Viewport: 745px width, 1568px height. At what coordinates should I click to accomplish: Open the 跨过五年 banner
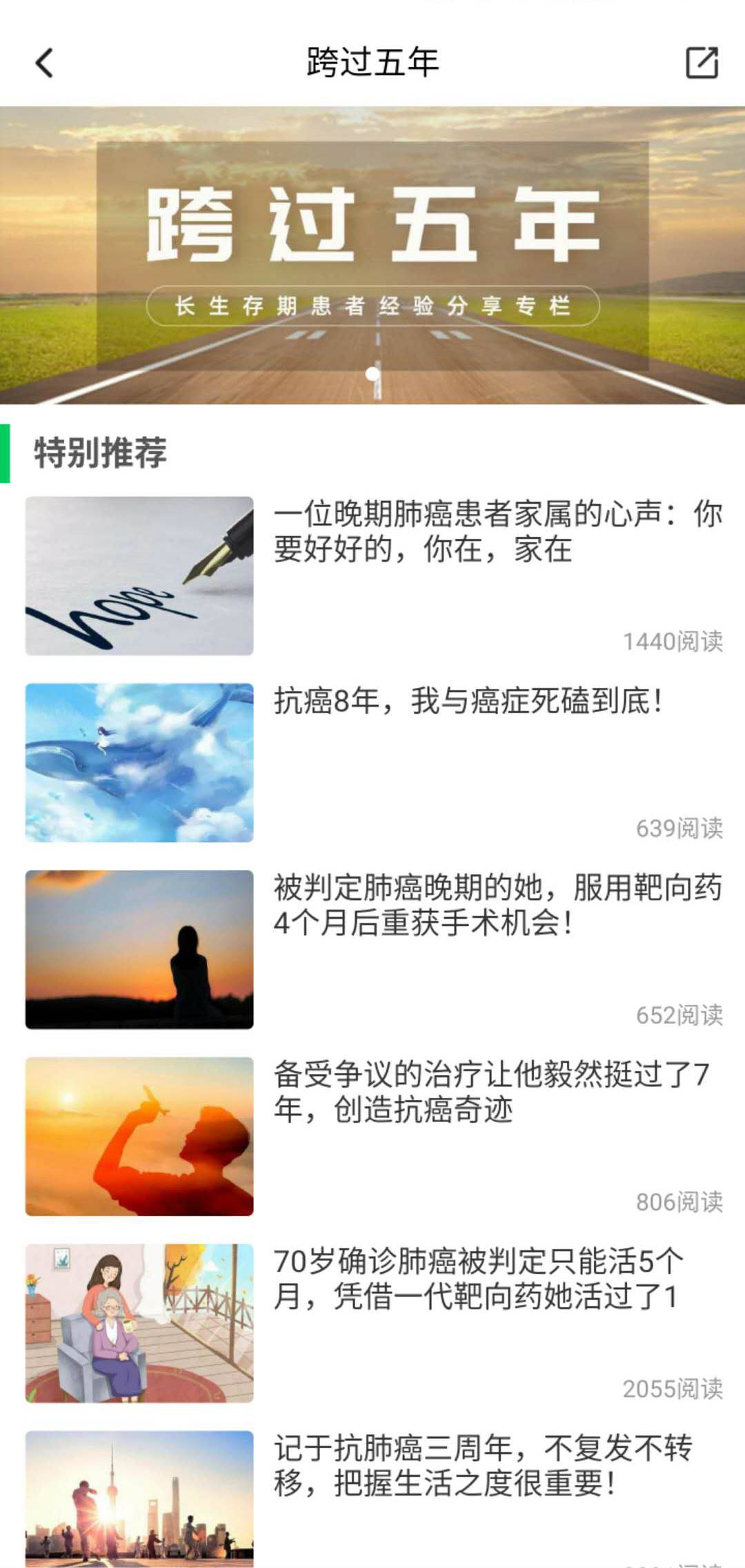(x=372, y=255)
